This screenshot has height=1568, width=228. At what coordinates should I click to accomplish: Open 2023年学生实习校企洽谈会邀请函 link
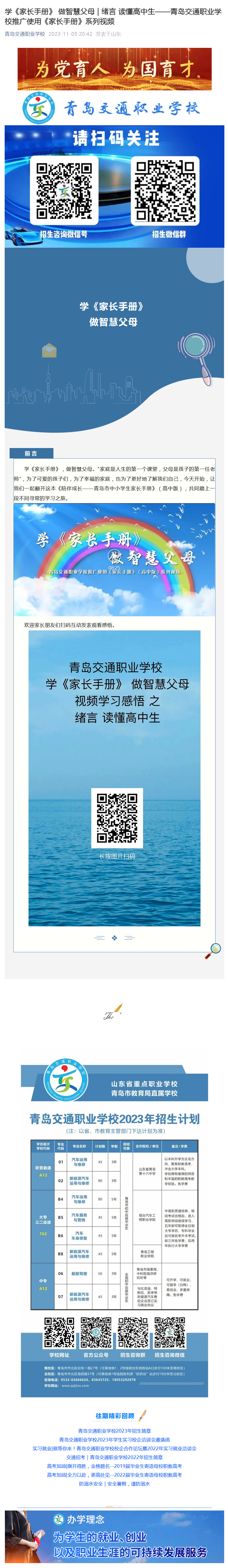115,1440
